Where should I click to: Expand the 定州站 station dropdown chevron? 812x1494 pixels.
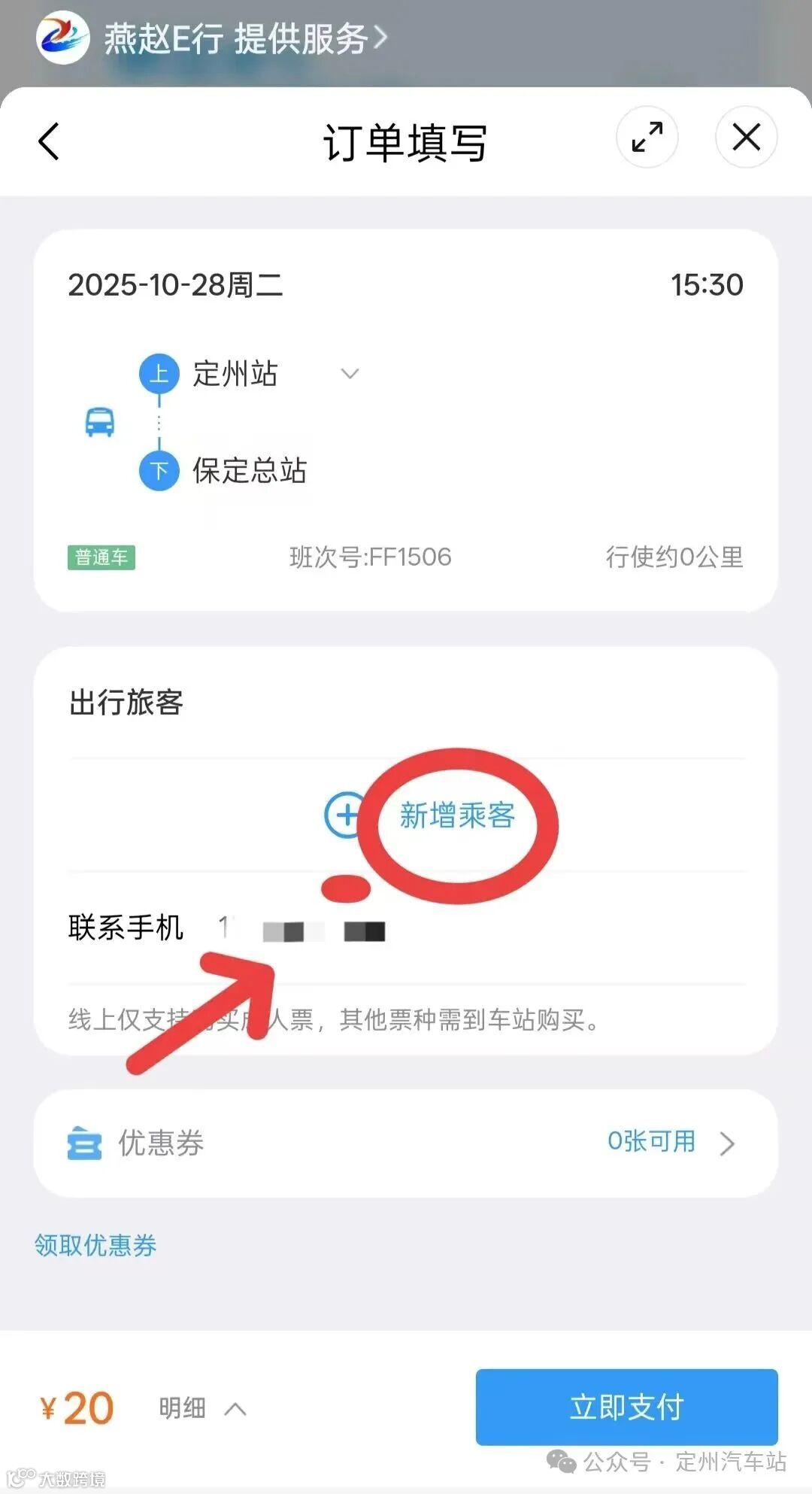[x=349, y=374]
